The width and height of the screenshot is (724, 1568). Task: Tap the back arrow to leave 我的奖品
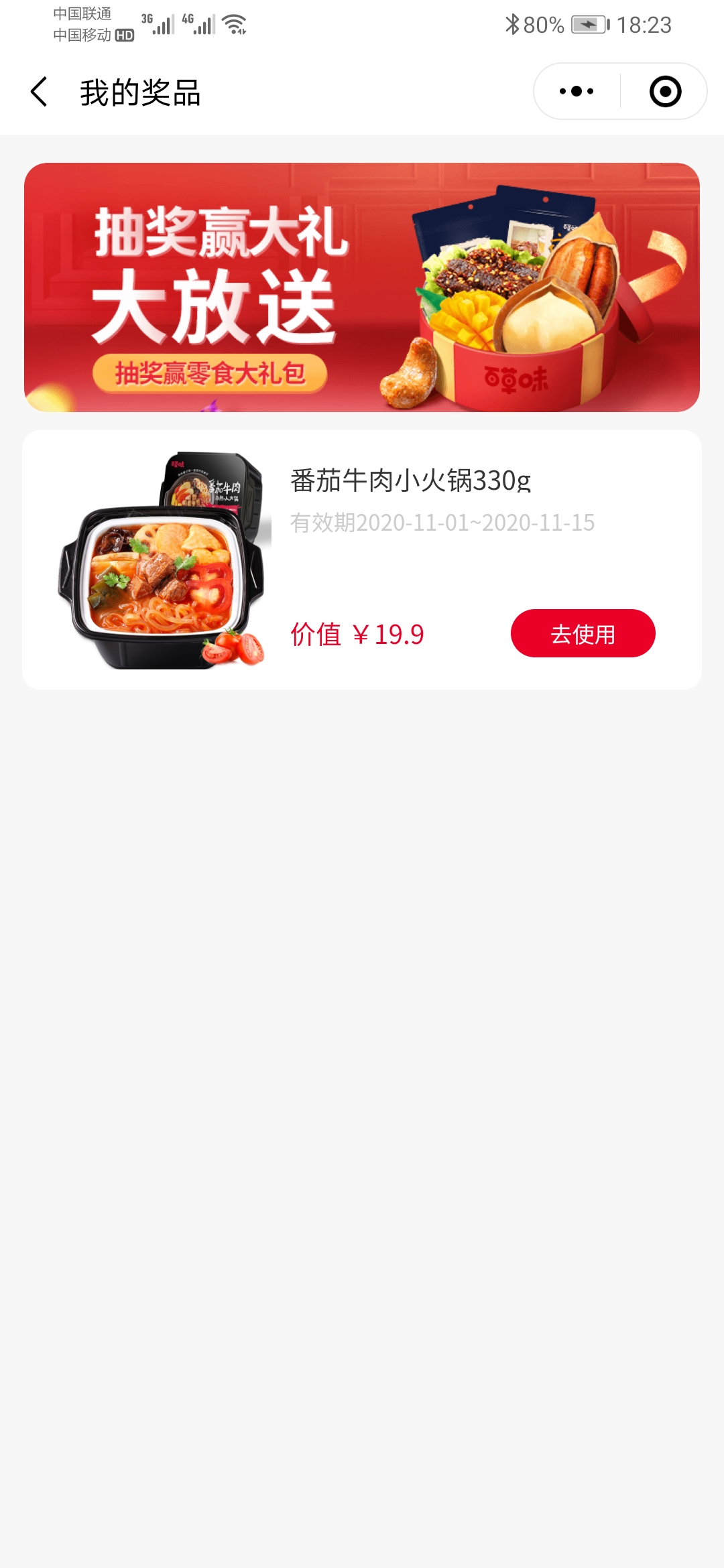tap(40, 92)
